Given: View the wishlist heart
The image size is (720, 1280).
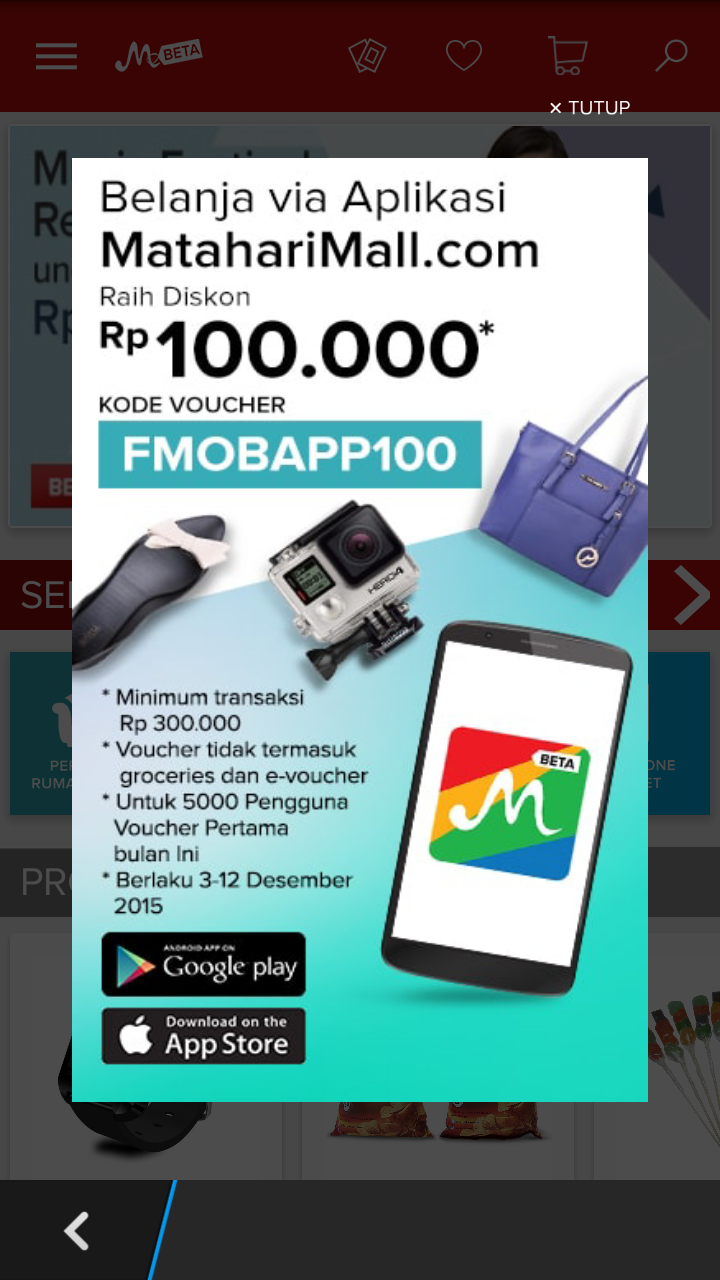Looking at the screenshot, I should 464,56.
